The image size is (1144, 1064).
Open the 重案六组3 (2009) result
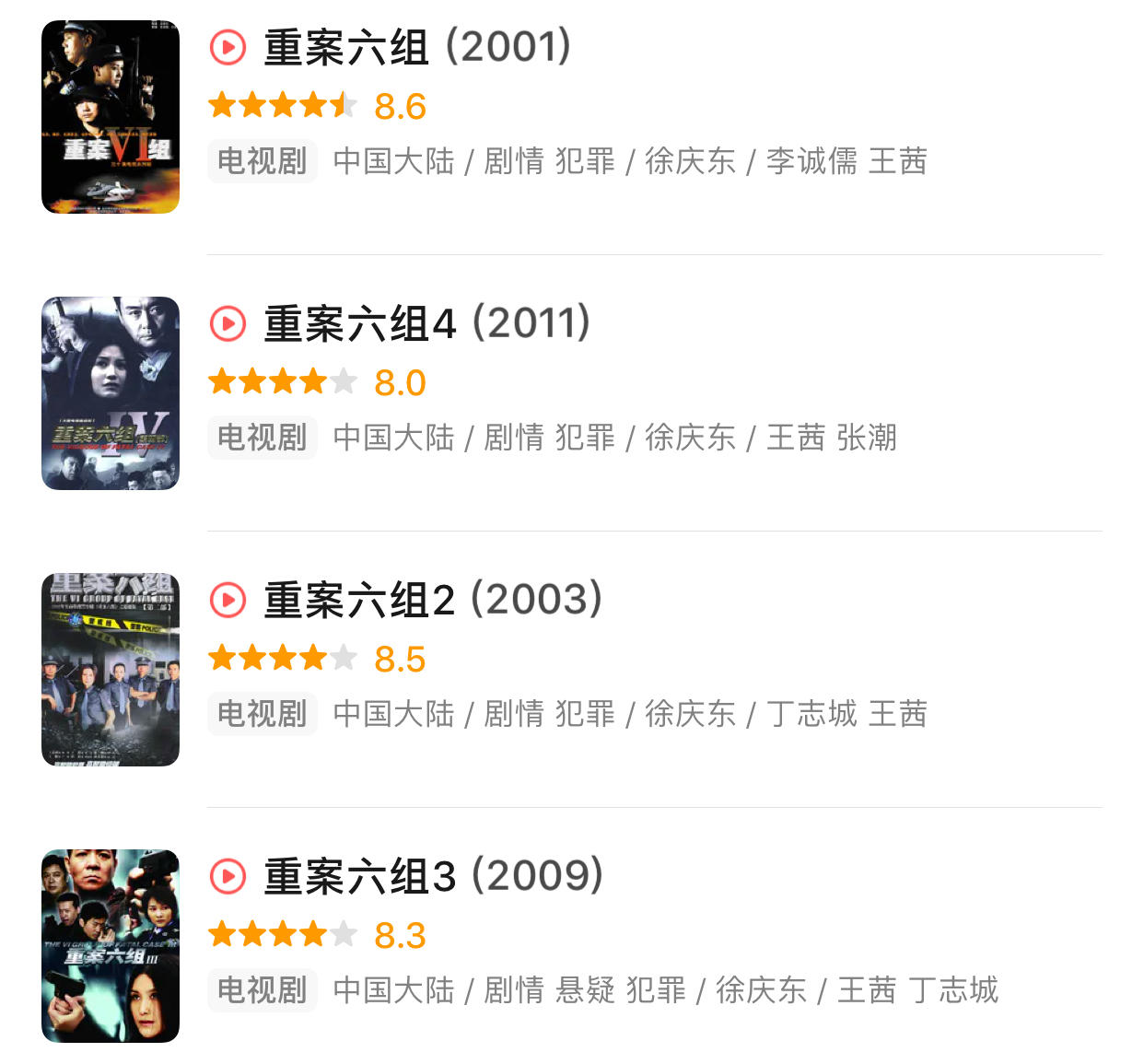[433, 877]
